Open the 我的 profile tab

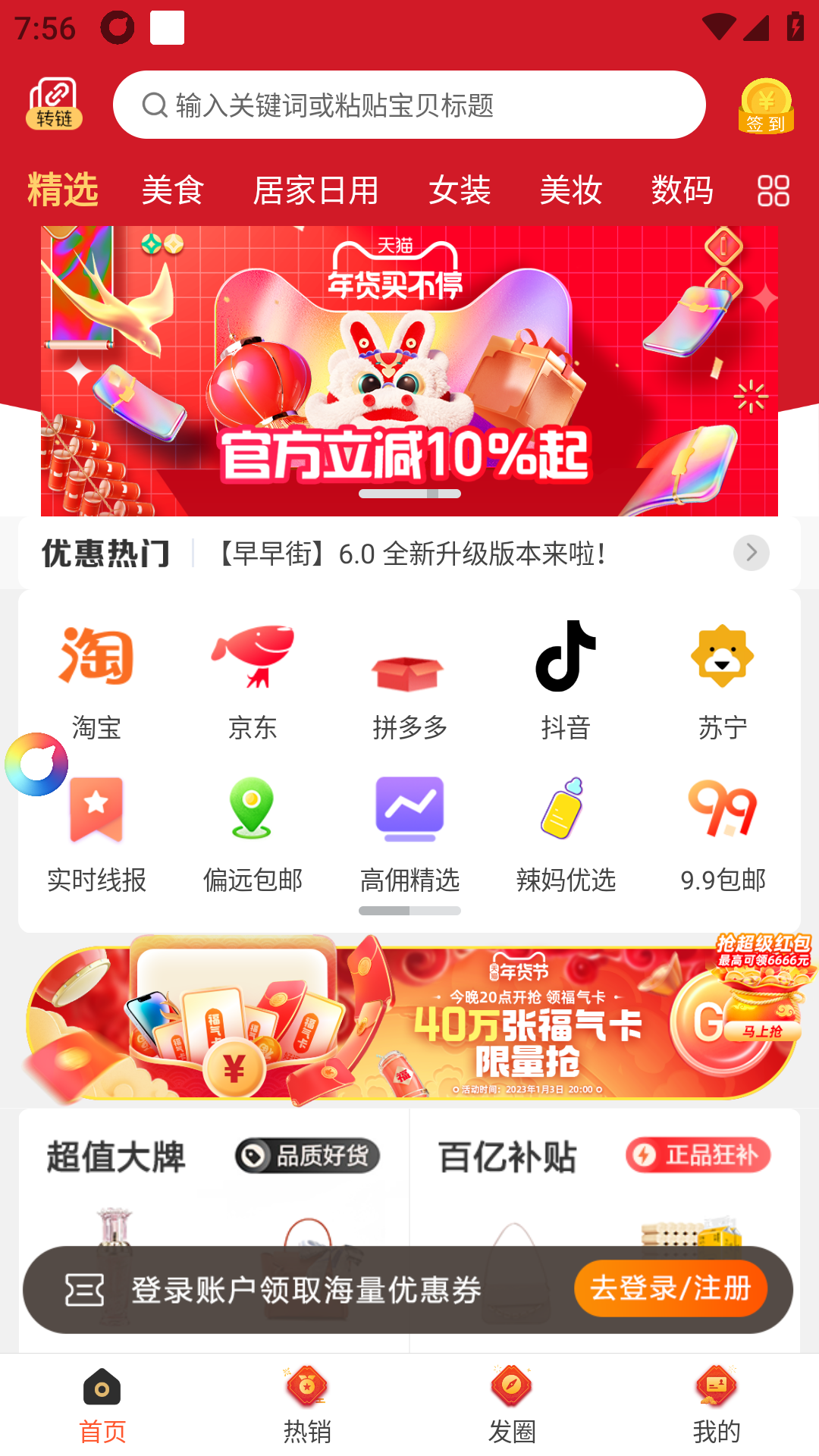(x=717, y=1404)
